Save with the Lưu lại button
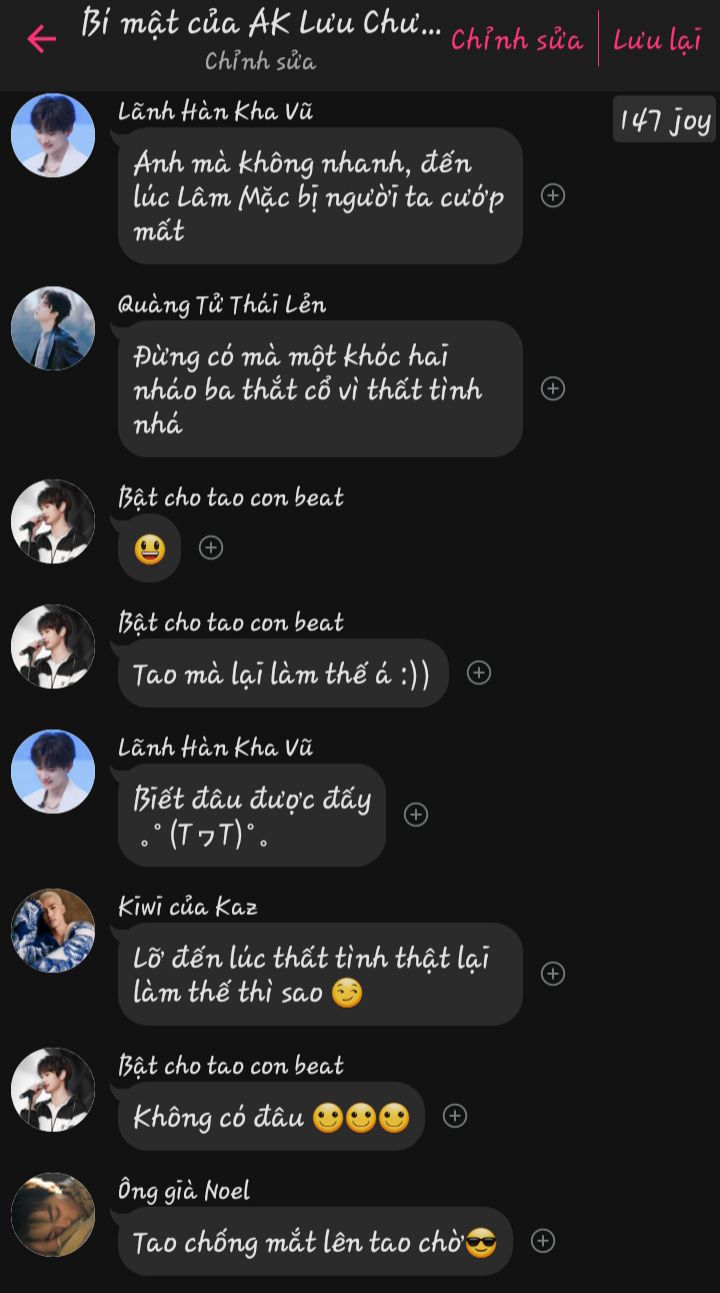The image size is (720, 1293). click(657, 40)
